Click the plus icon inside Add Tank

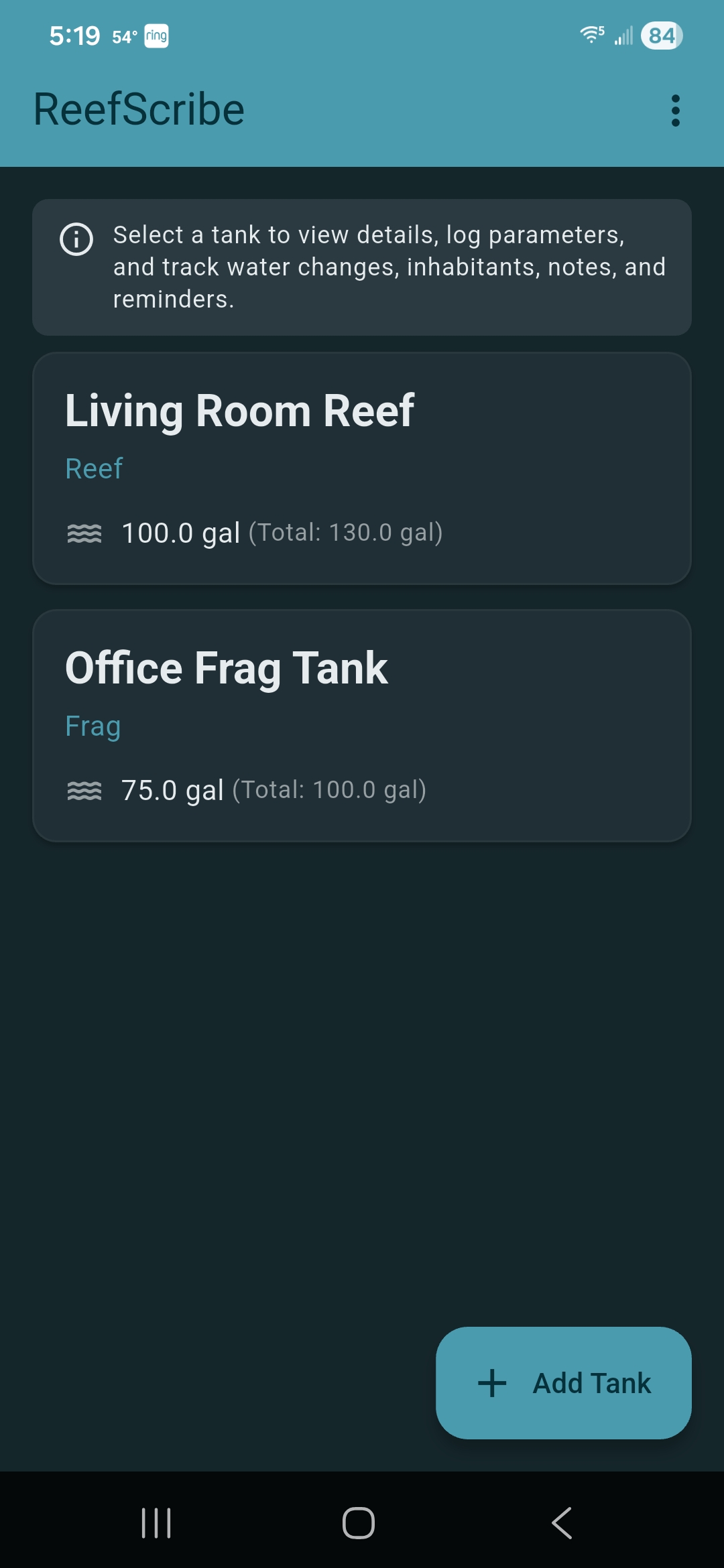(x=492, y=1382)
